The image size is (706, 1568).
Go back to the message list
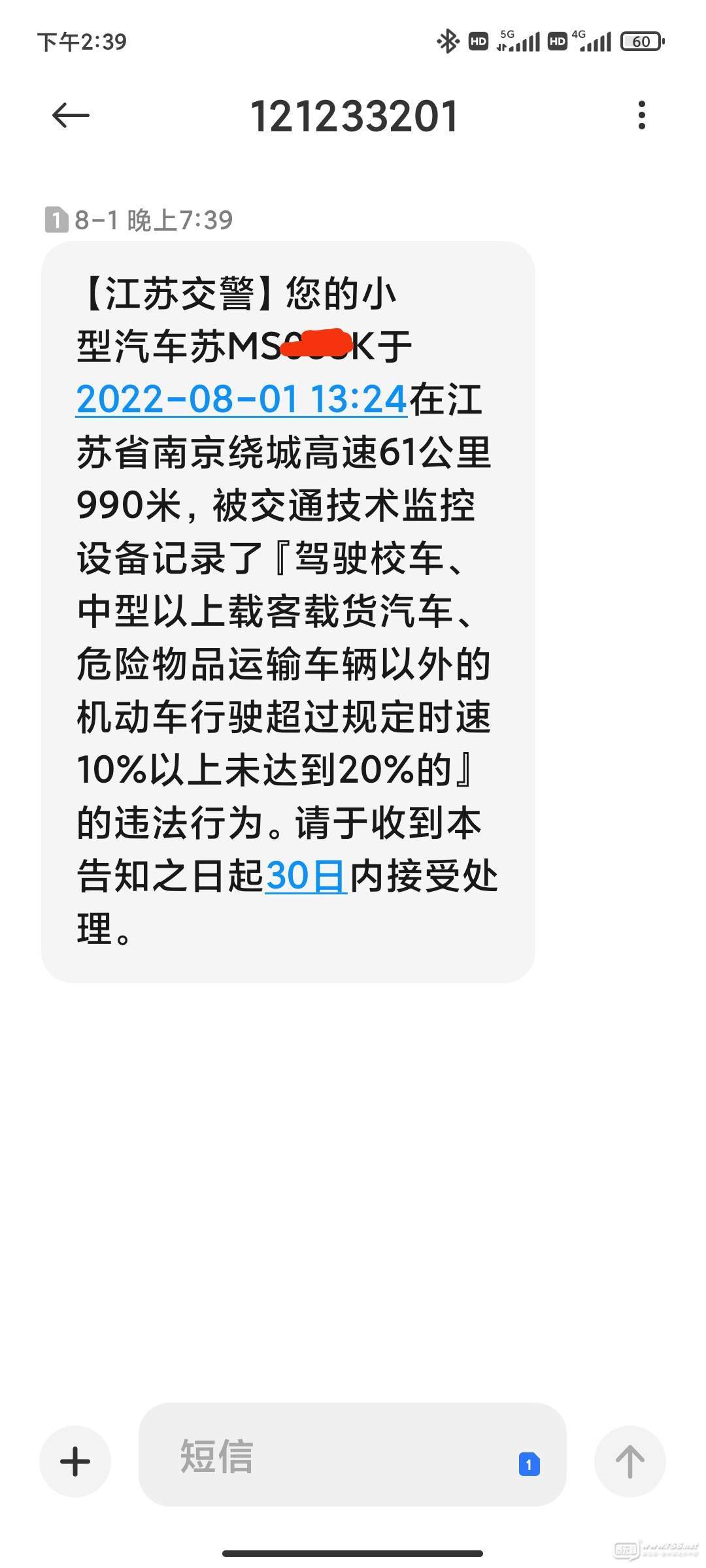(x=71, y=116)
